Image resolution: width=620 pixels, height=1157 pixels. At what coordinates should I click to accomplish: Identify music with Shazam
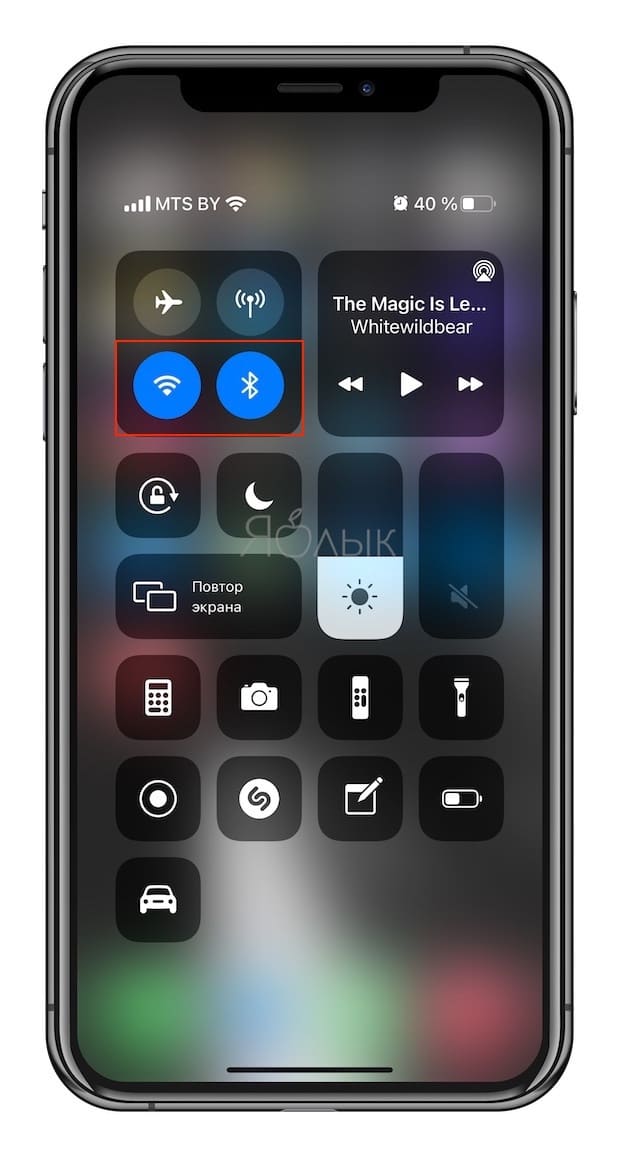(x=259, y=798)
